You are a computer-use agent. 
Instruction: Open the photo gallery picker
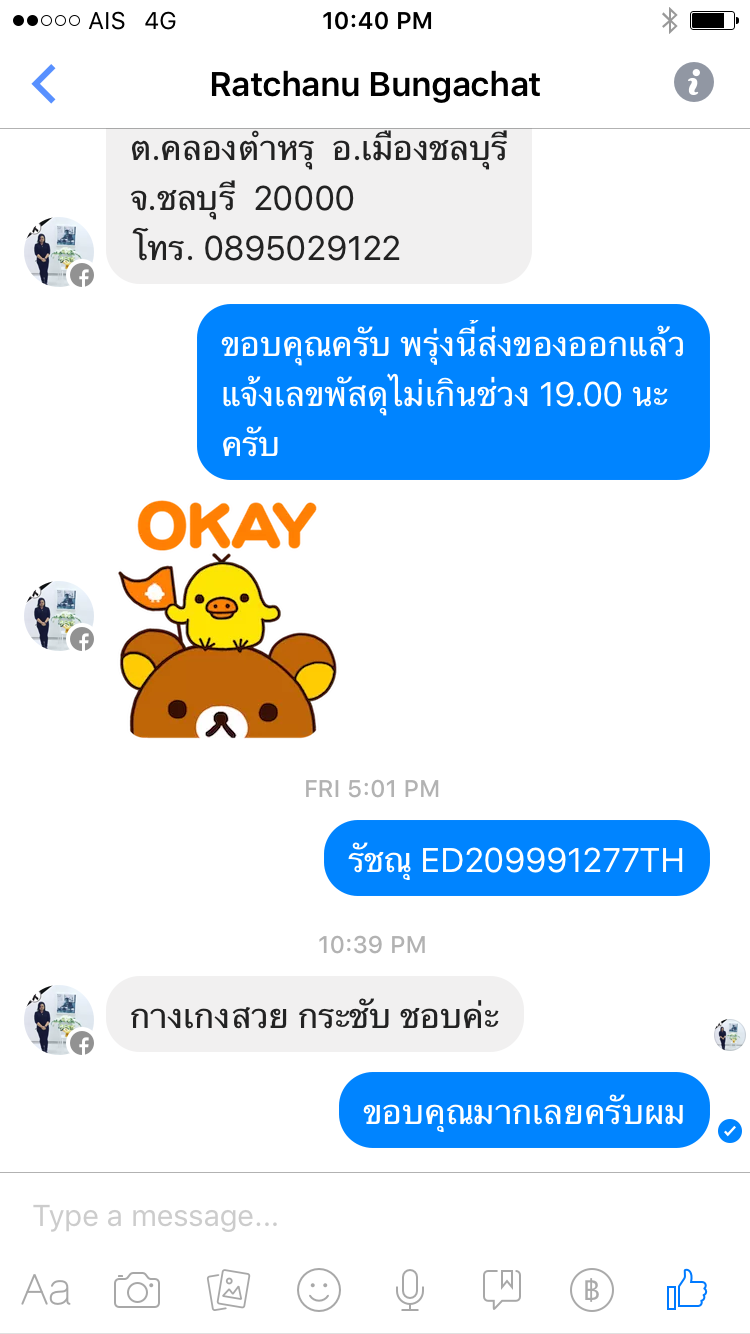(228, 1290)
